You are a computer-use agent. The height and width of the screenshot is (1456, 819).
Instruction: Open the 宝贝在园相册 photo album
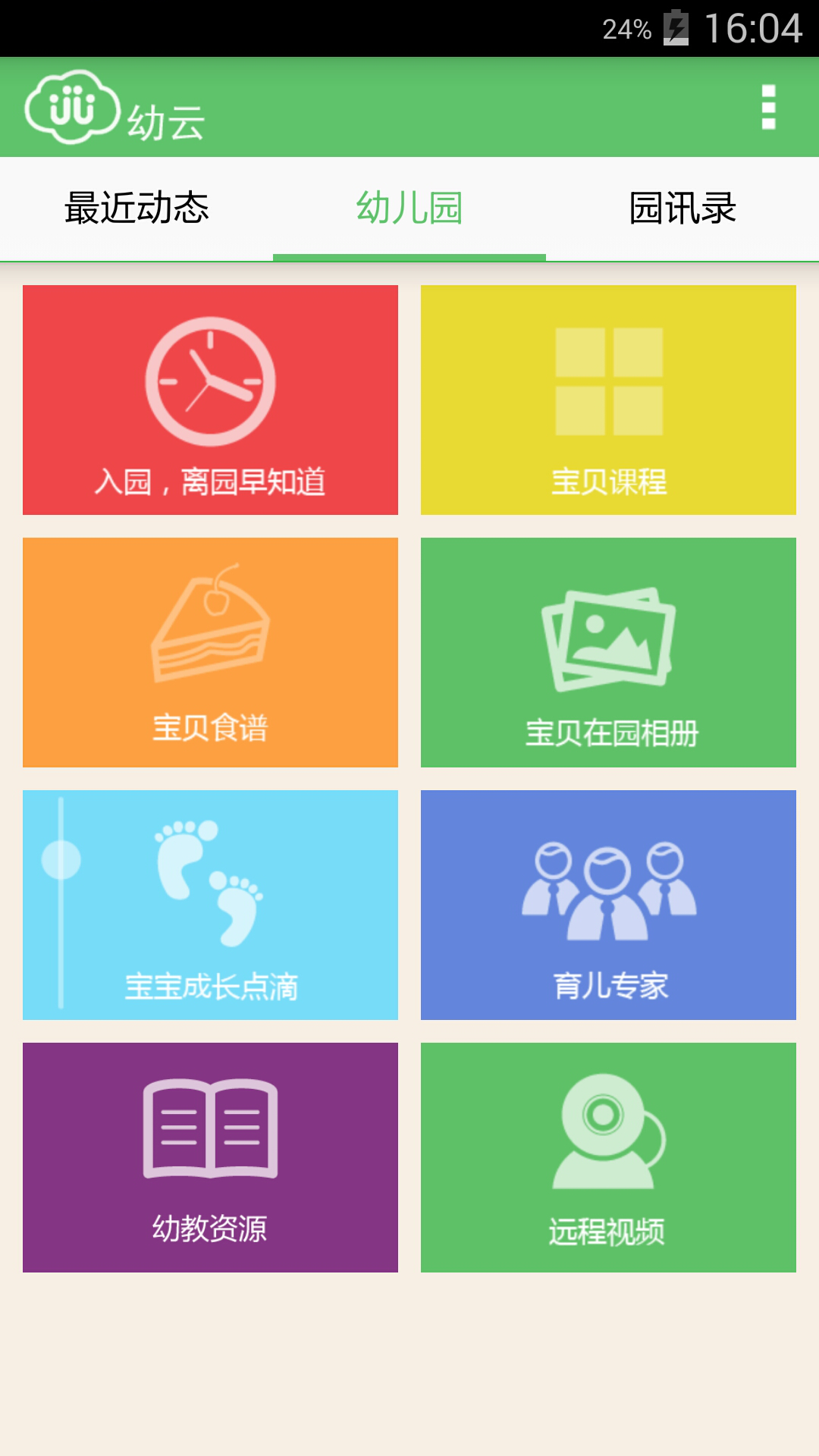(x=608, y=652)
